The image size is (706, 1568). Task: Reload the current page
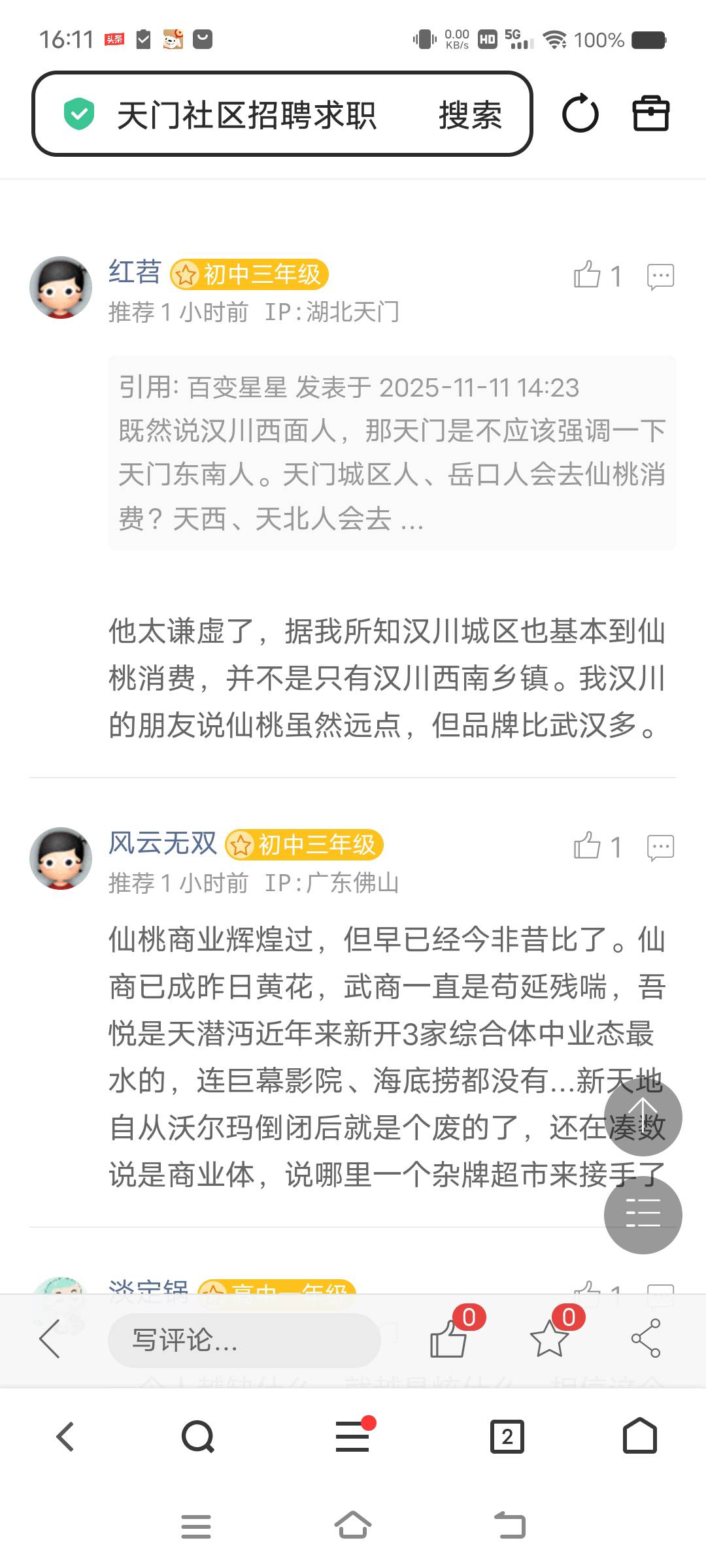coord(580,114)
